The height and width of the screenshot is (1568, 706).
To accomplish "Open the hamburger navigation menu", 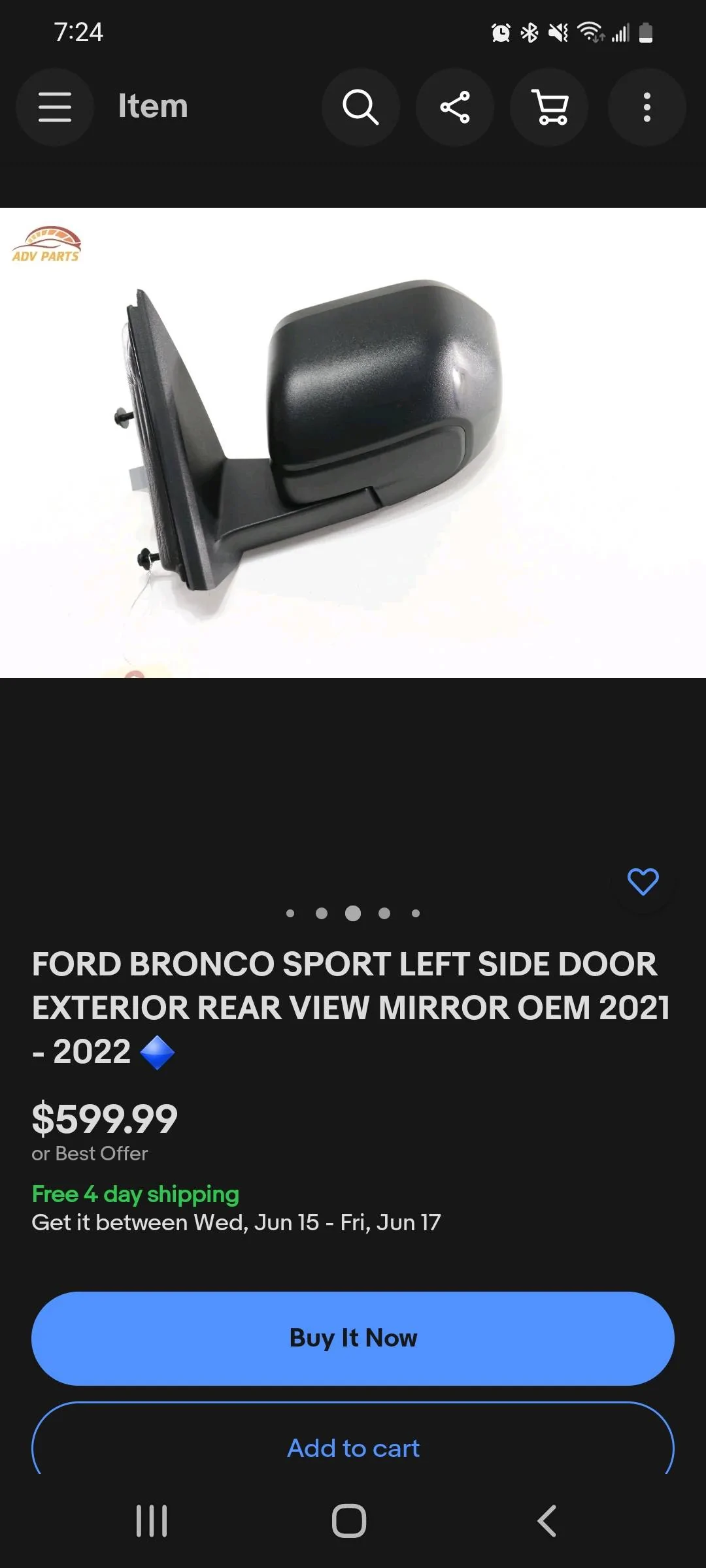I will [x=55, y=107].
